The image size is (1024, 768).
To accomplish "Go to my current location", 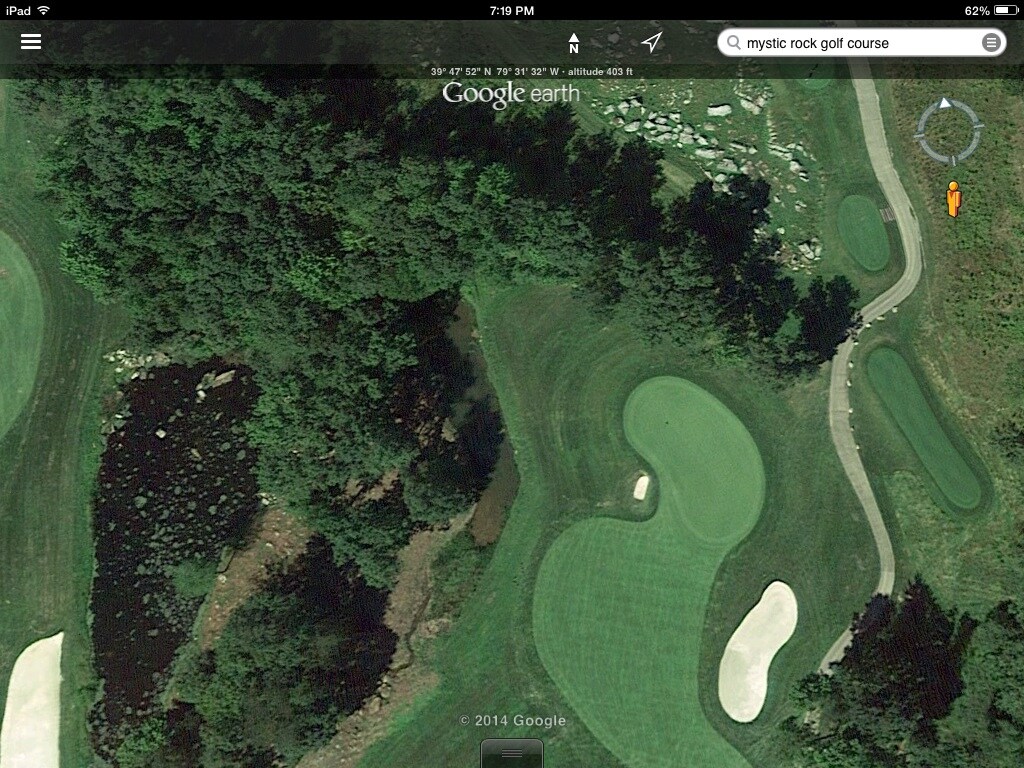I will tap(651, 42).
